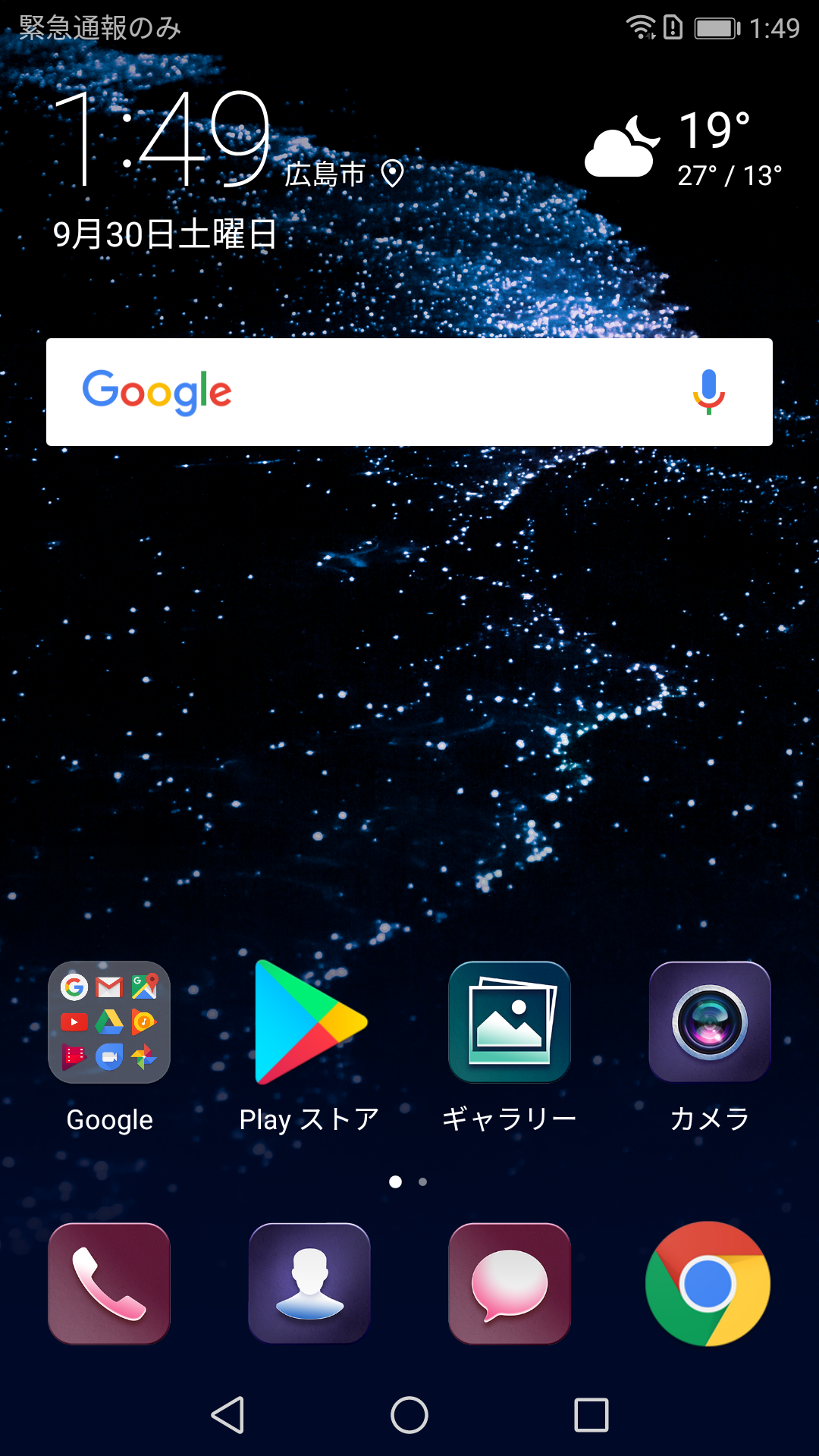Open the weather widget showing 19°
This screenshot has height=1456, width=819.
682,148
